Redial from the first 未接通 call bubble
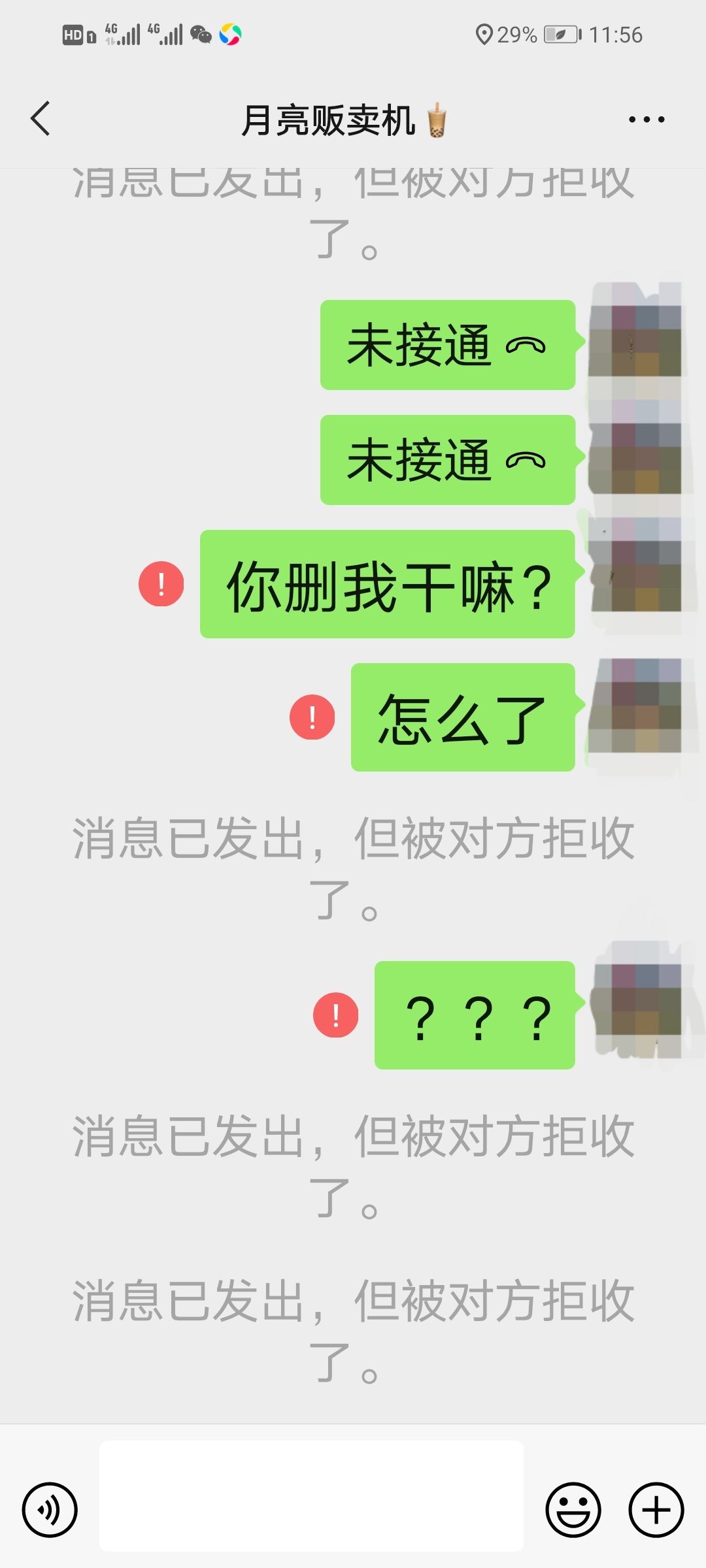 pyautogui.click(x=448, y=345)
